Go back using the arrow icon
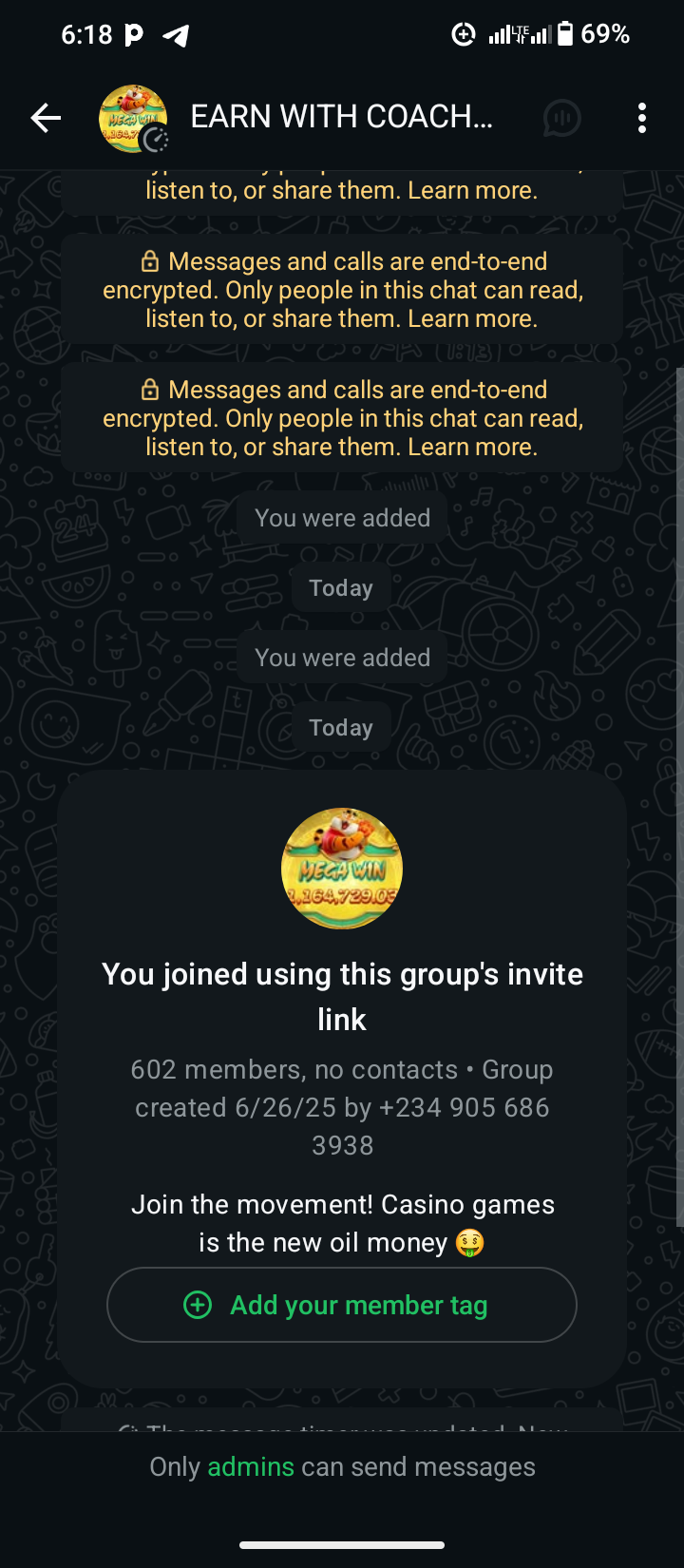684x1568 pixels. 46,118
